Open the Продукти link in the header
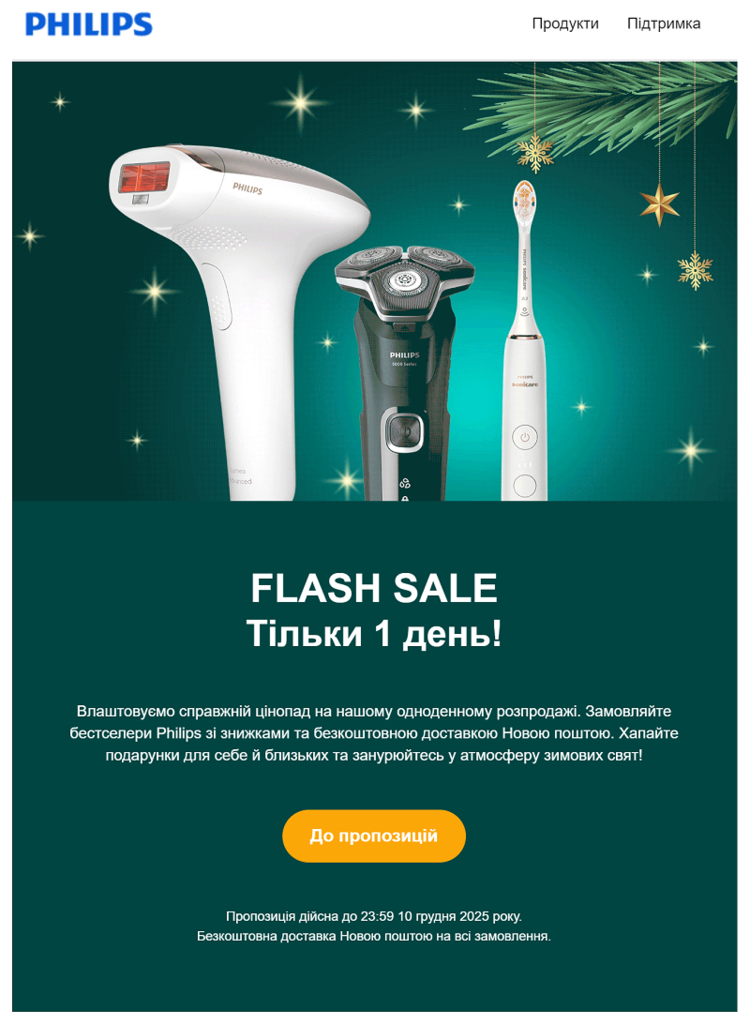Image resolution: width=750 pixels, height=1024 pixels. pos(565,24)
